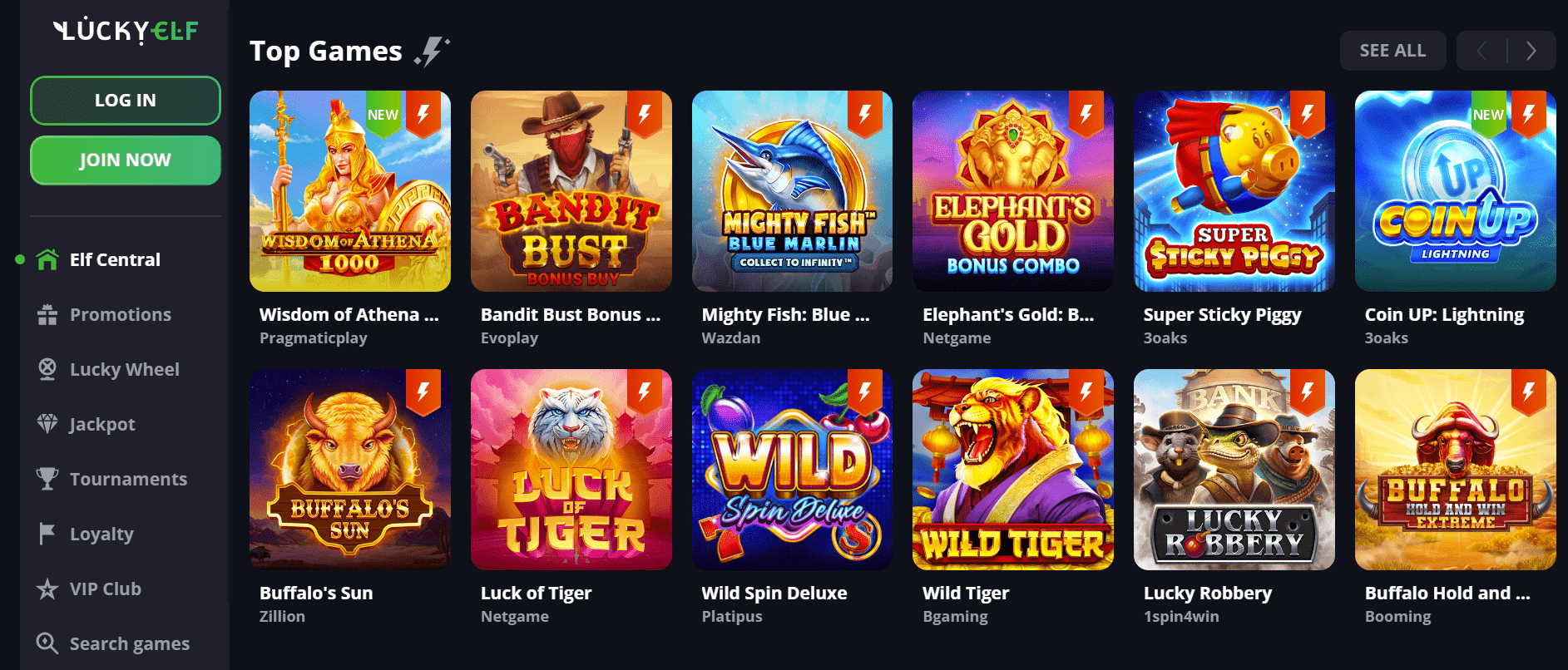This screenshot has width=1568, height=670.
Task: Open Promotions in the sidebar
Action: coord(120,314)
